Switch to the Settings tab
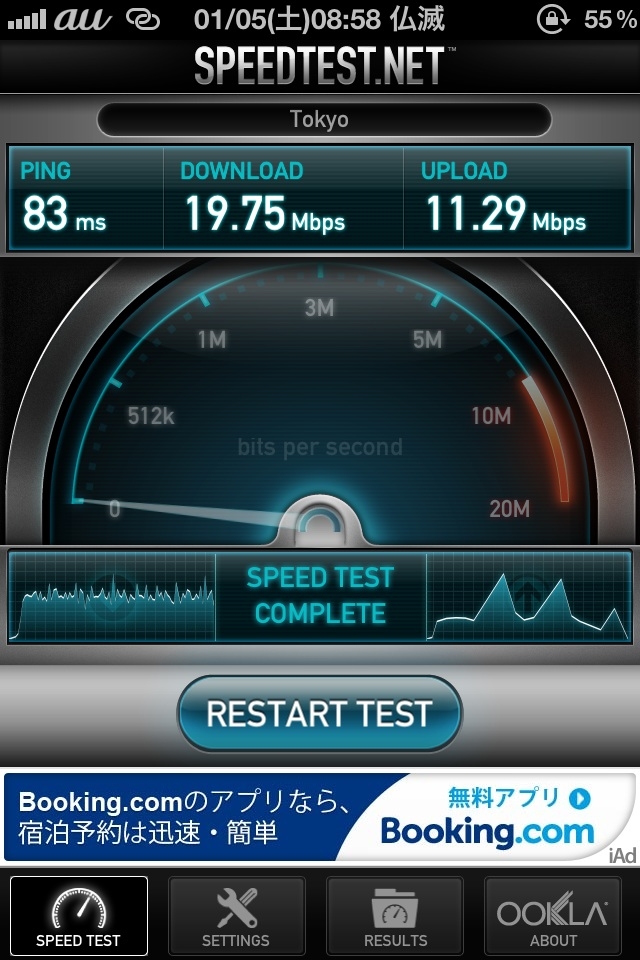This screenshot has height=960, width=640. 236,915
